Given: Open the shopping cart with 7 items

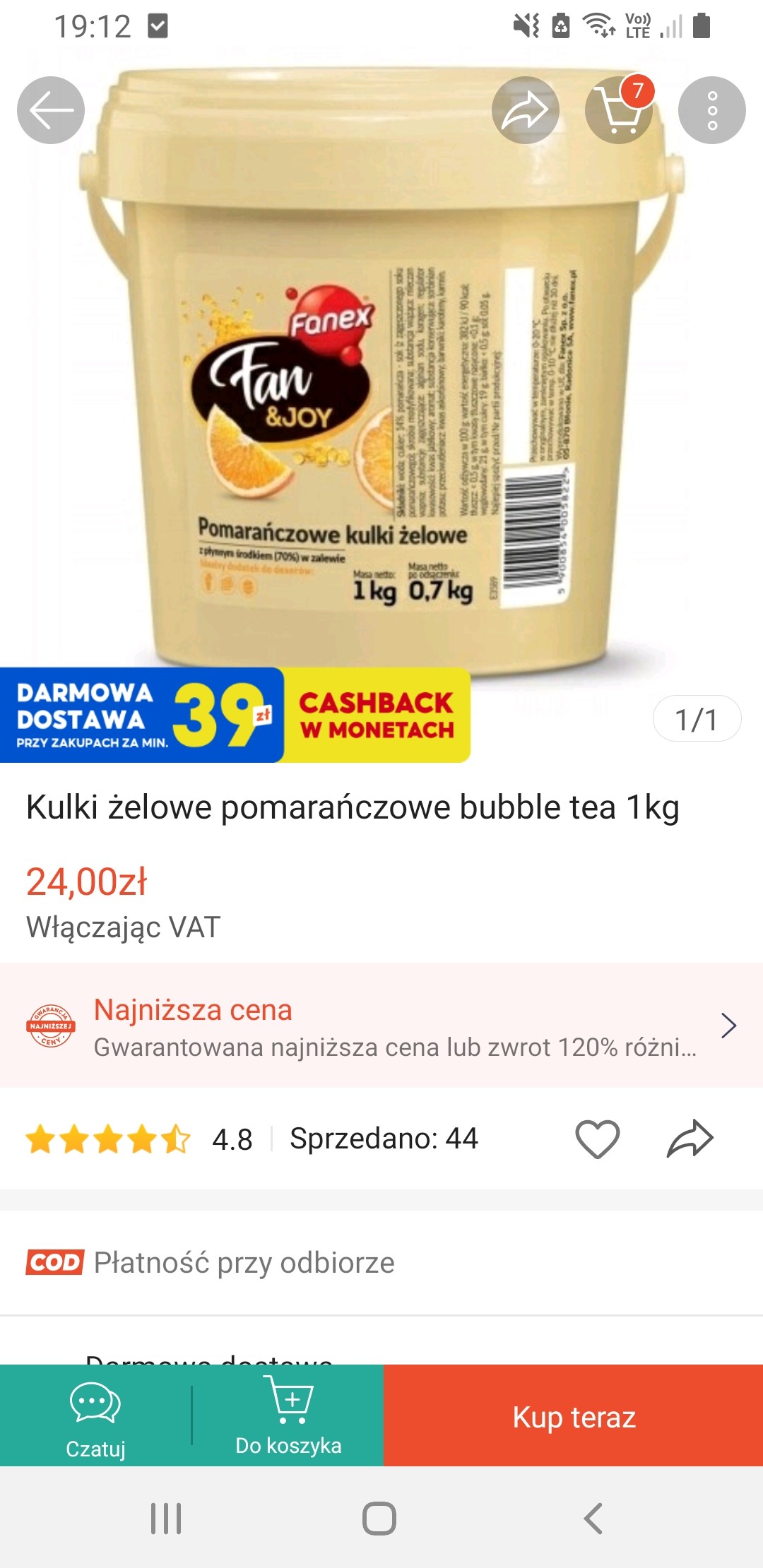Looking at the screenshot, I should pyautogui.click(x=619, y=110).
